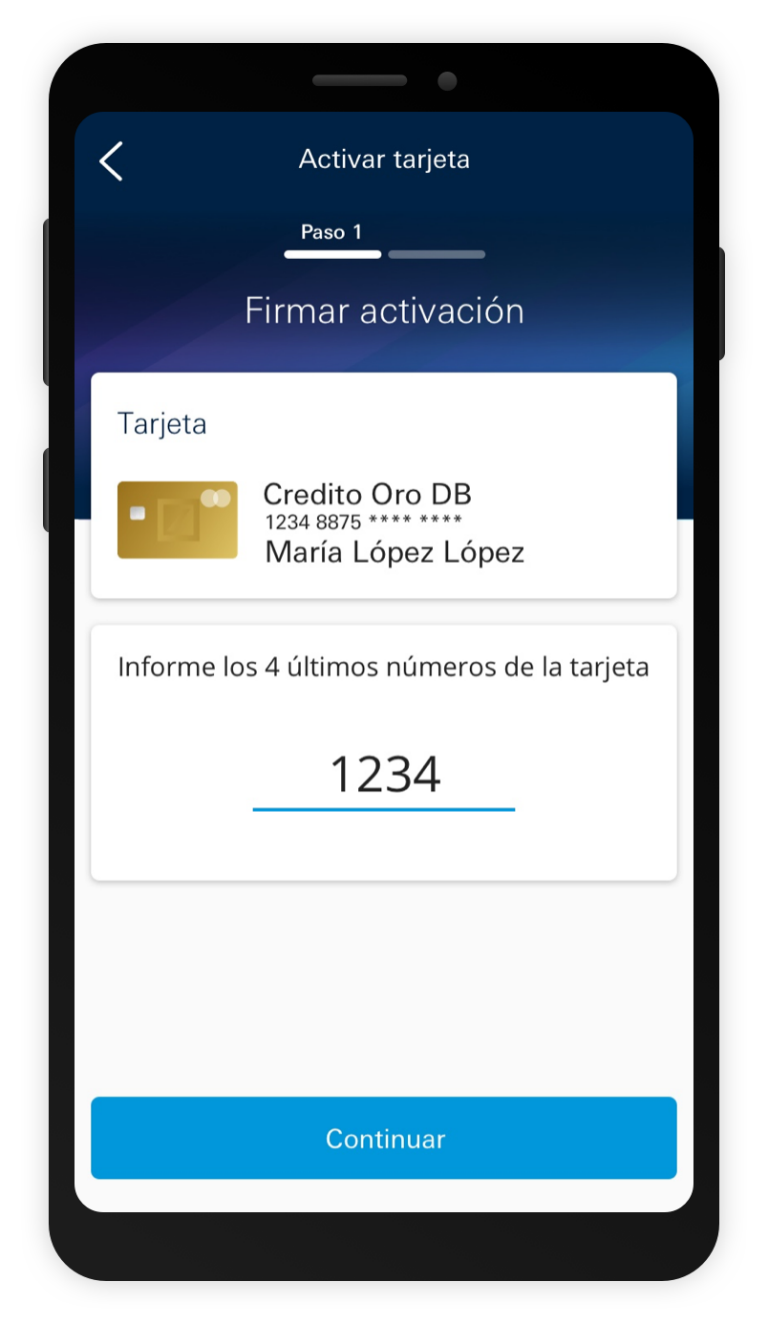768x1324 pixels.
Task: Tap the Continuar button
Action: click(384, 1138)
